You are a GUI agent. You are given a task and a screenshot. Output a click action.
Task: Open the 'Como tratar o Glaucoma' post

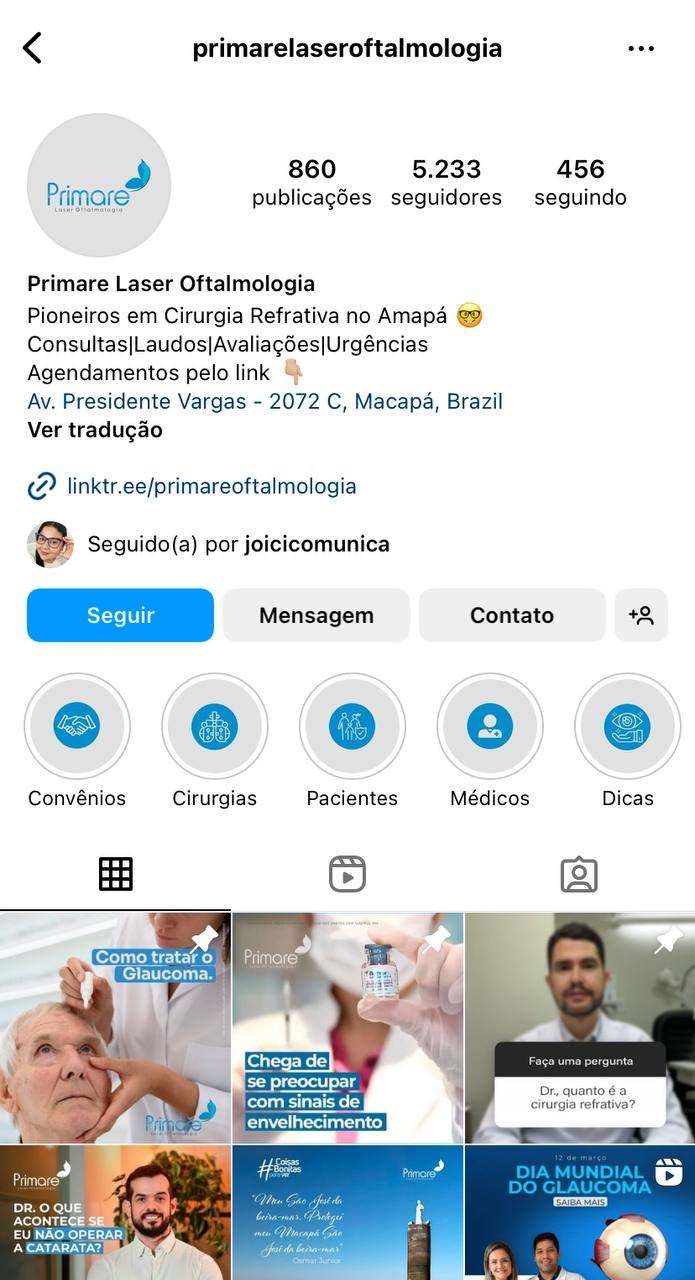pos(115,1027)
